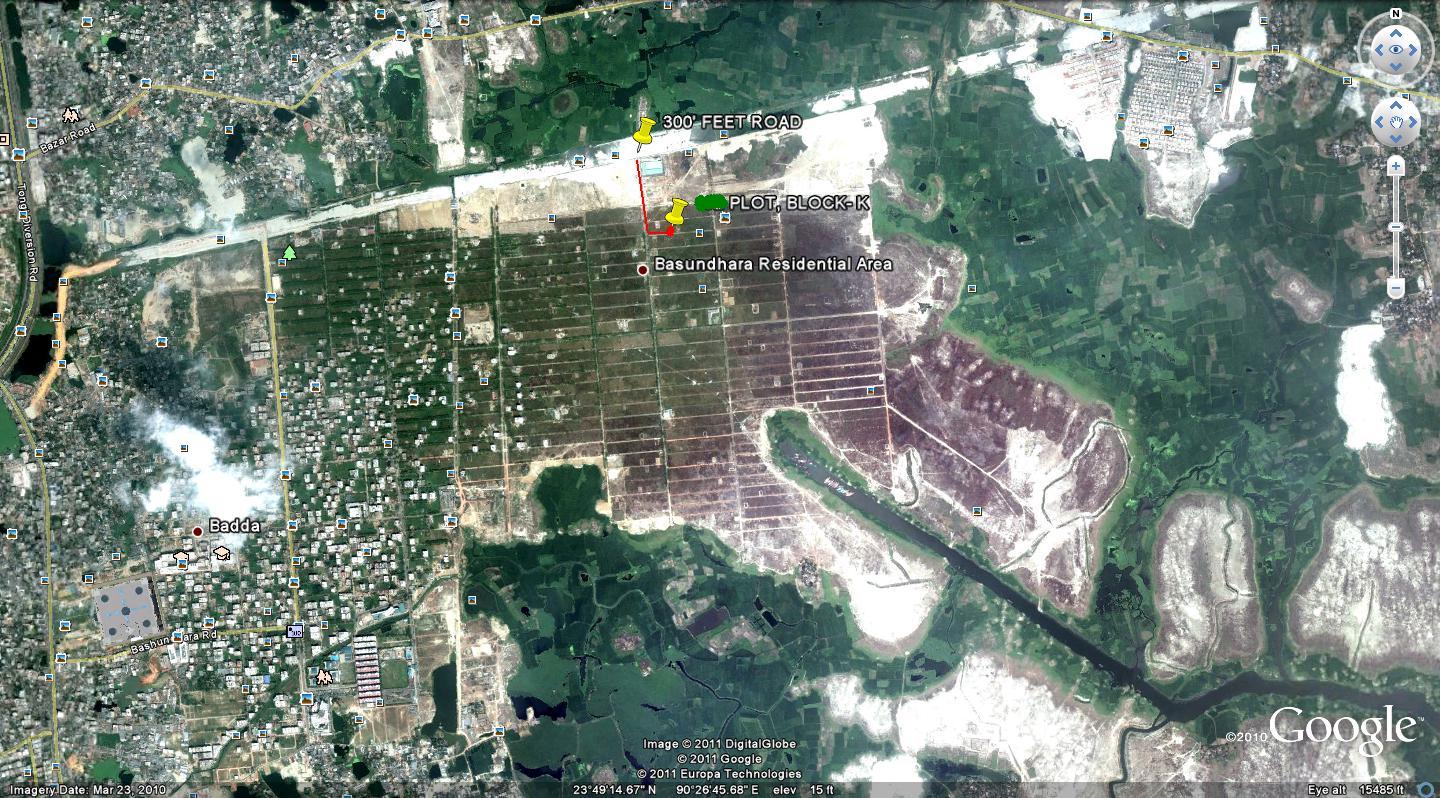Image resolution: width=1440 pixels, height=798 pixels.
Task: Move the map up with hand joystick
Action: (1396, 106)
